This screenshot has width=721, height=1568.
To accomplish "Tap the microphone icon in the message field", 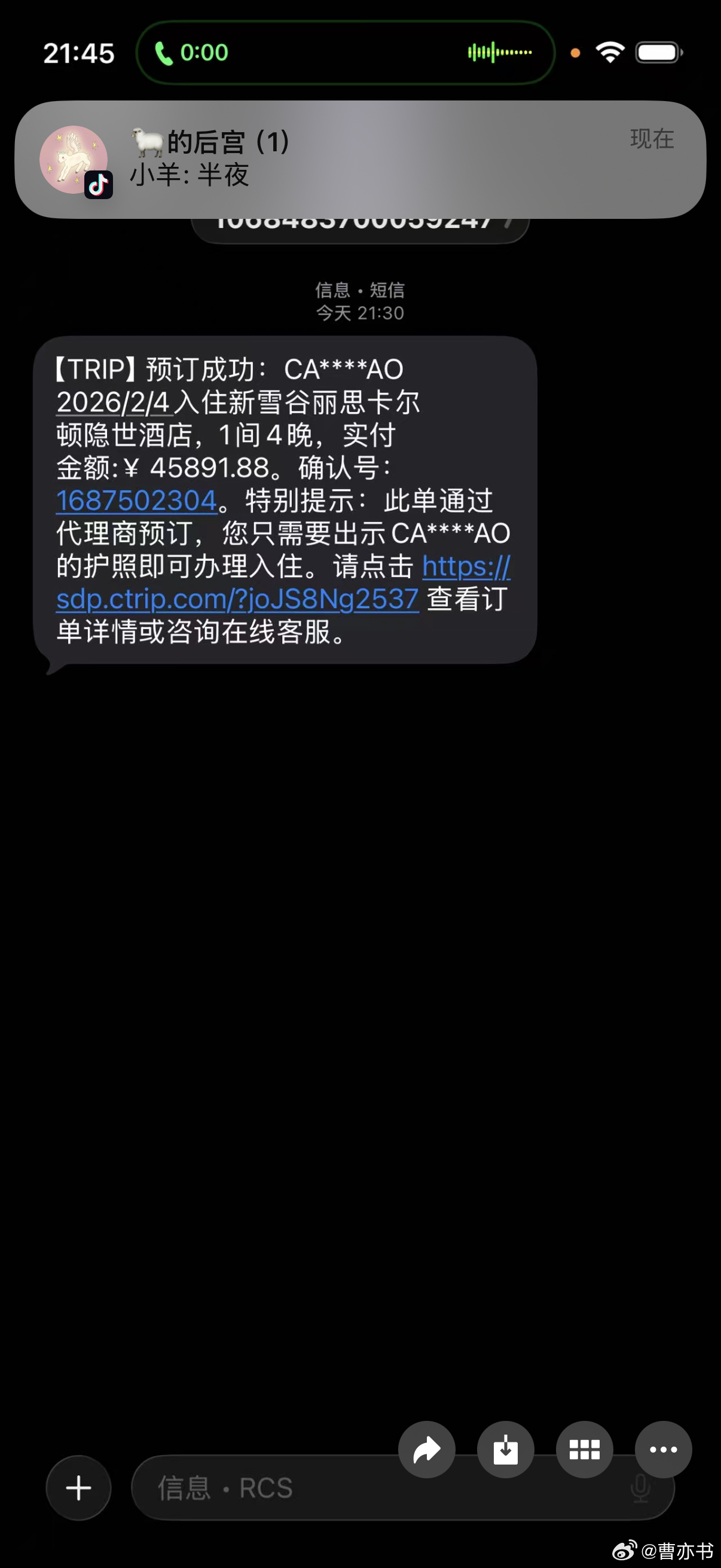I will (641, 1488).
